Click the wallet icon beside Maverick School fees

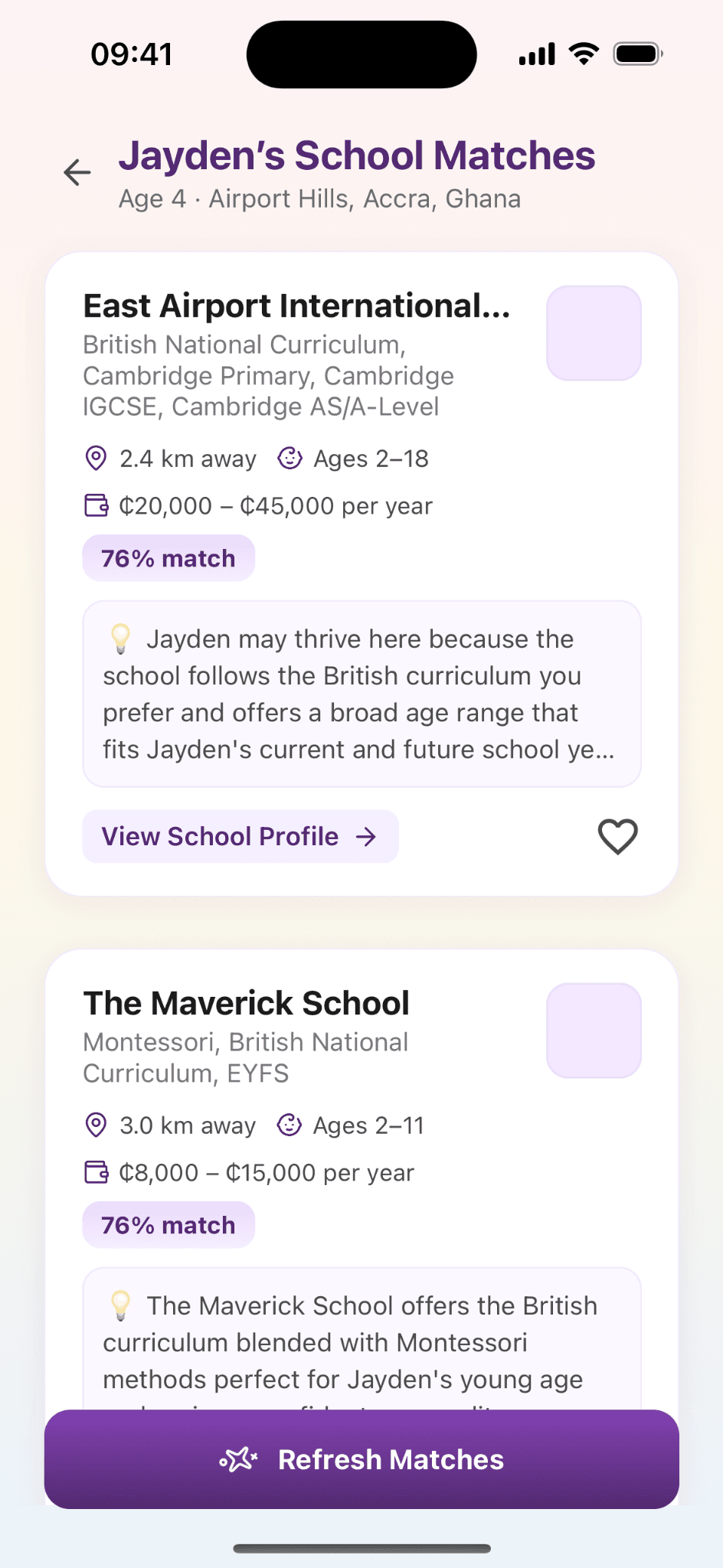[95, 1171]
